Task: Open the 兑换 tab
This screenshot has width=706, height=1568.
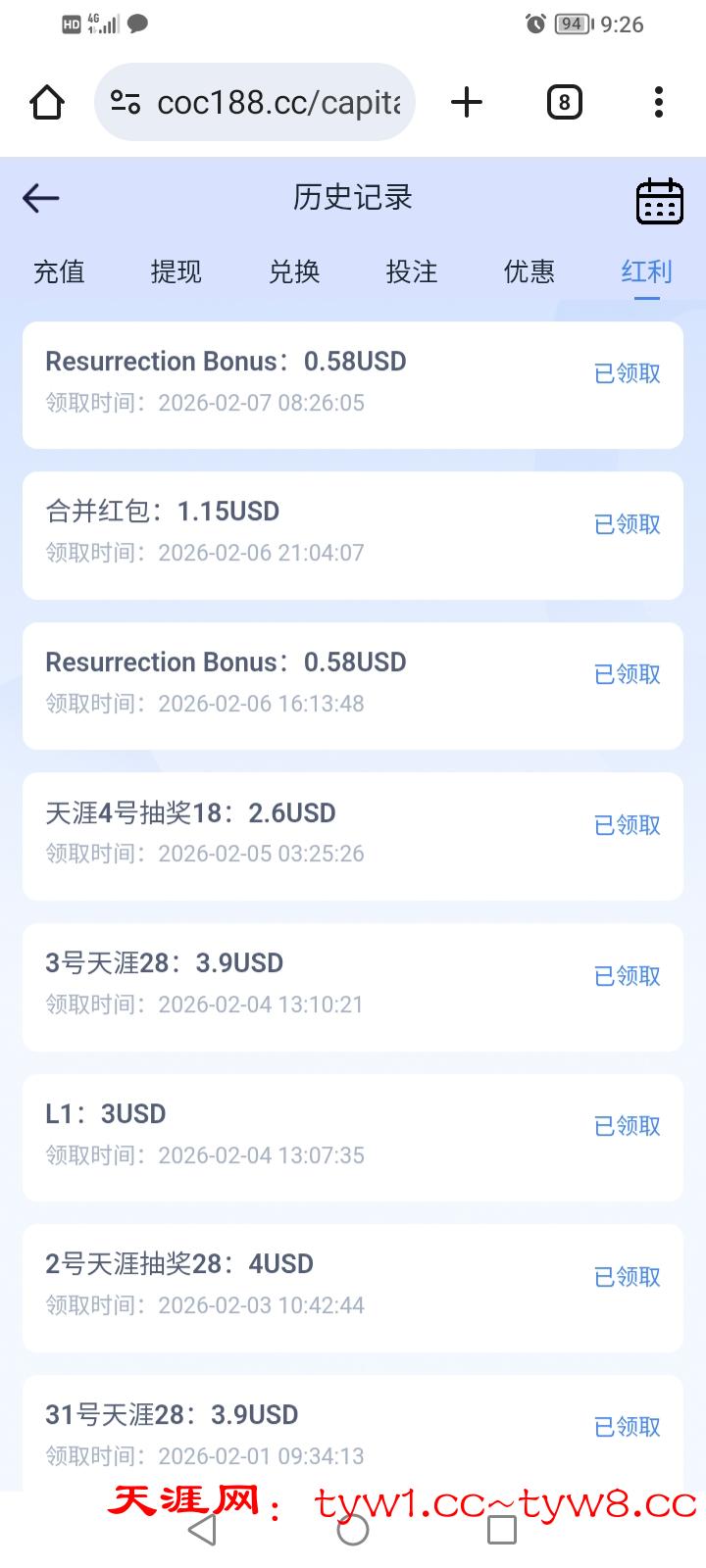Action: [294, 271]
